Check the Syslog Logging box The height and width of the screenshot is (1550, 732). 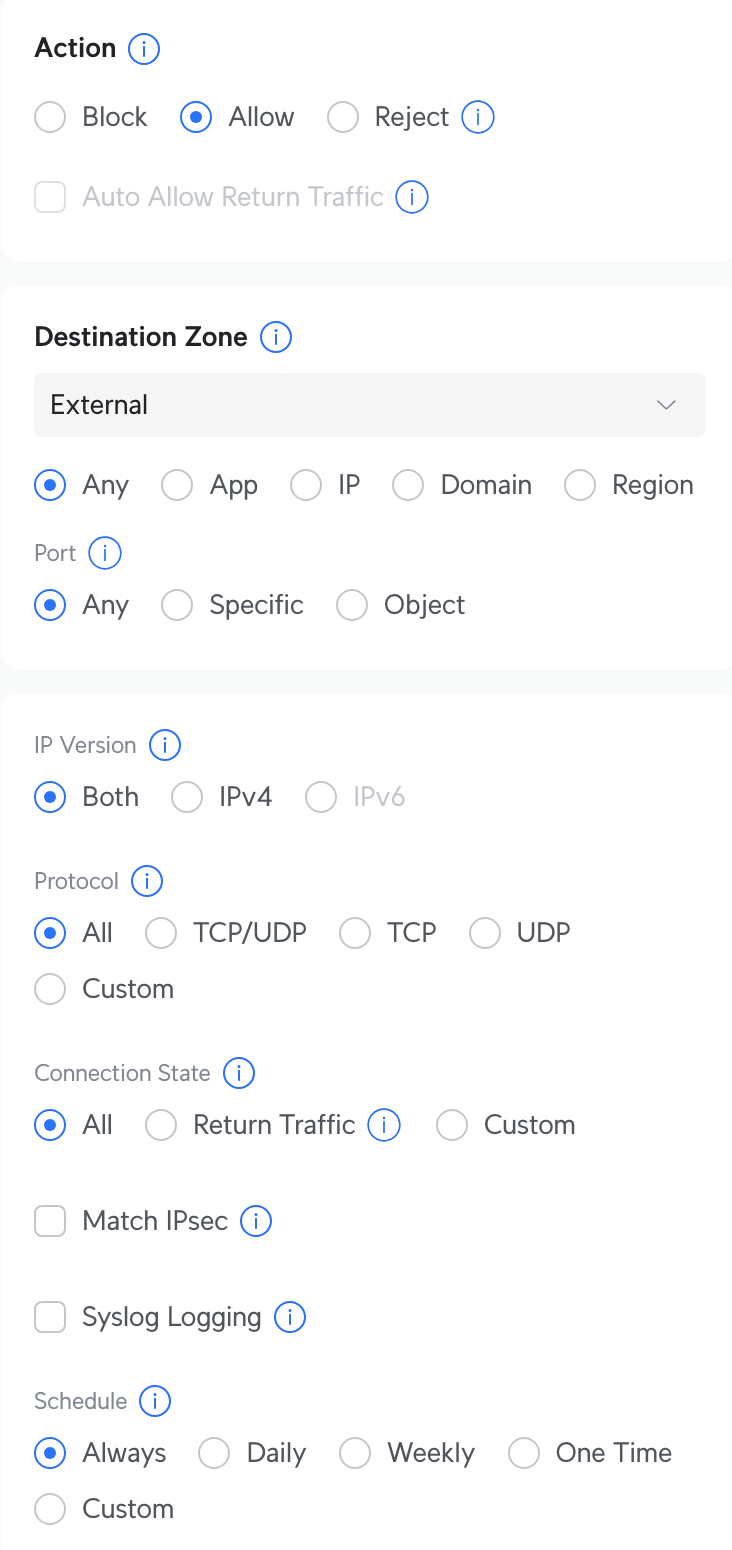(x=50, y=1317)
